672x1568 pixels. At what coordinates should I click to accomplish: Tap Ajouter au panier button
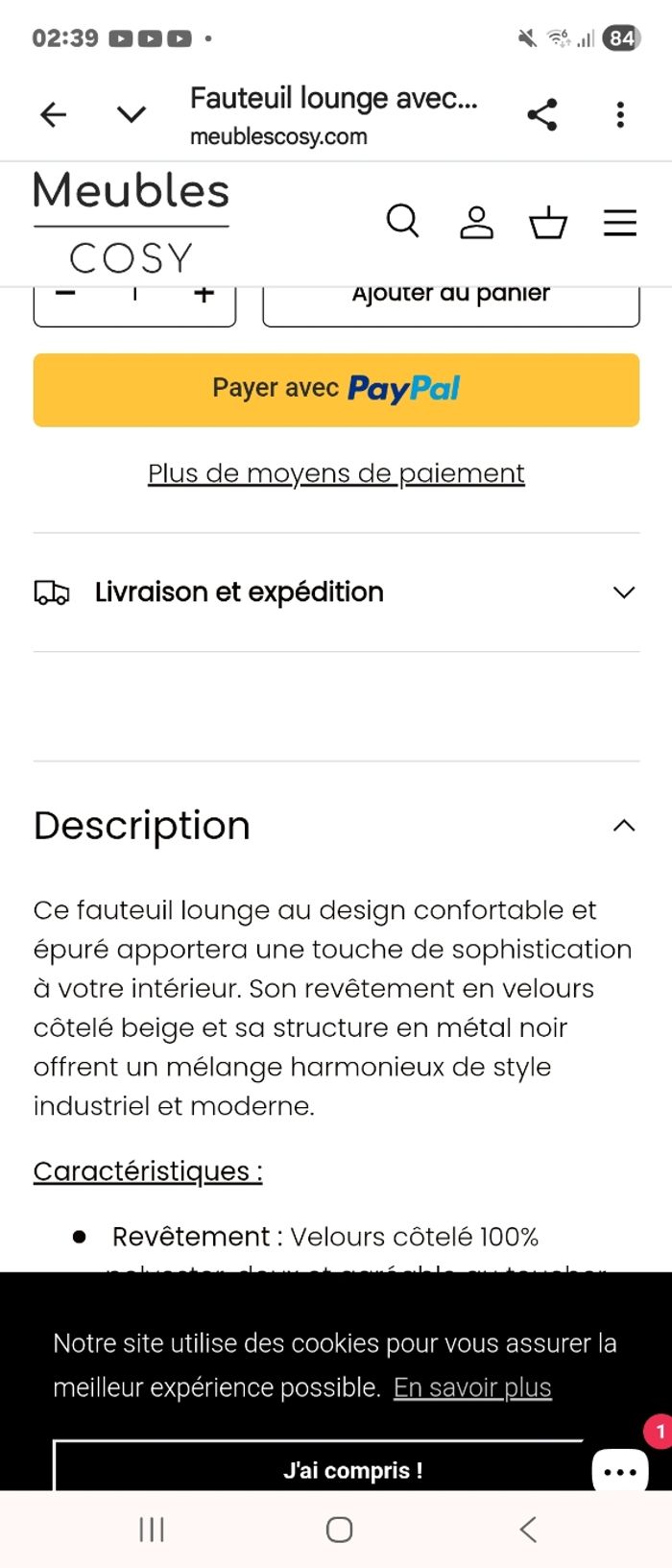click(x=451, y=300)
